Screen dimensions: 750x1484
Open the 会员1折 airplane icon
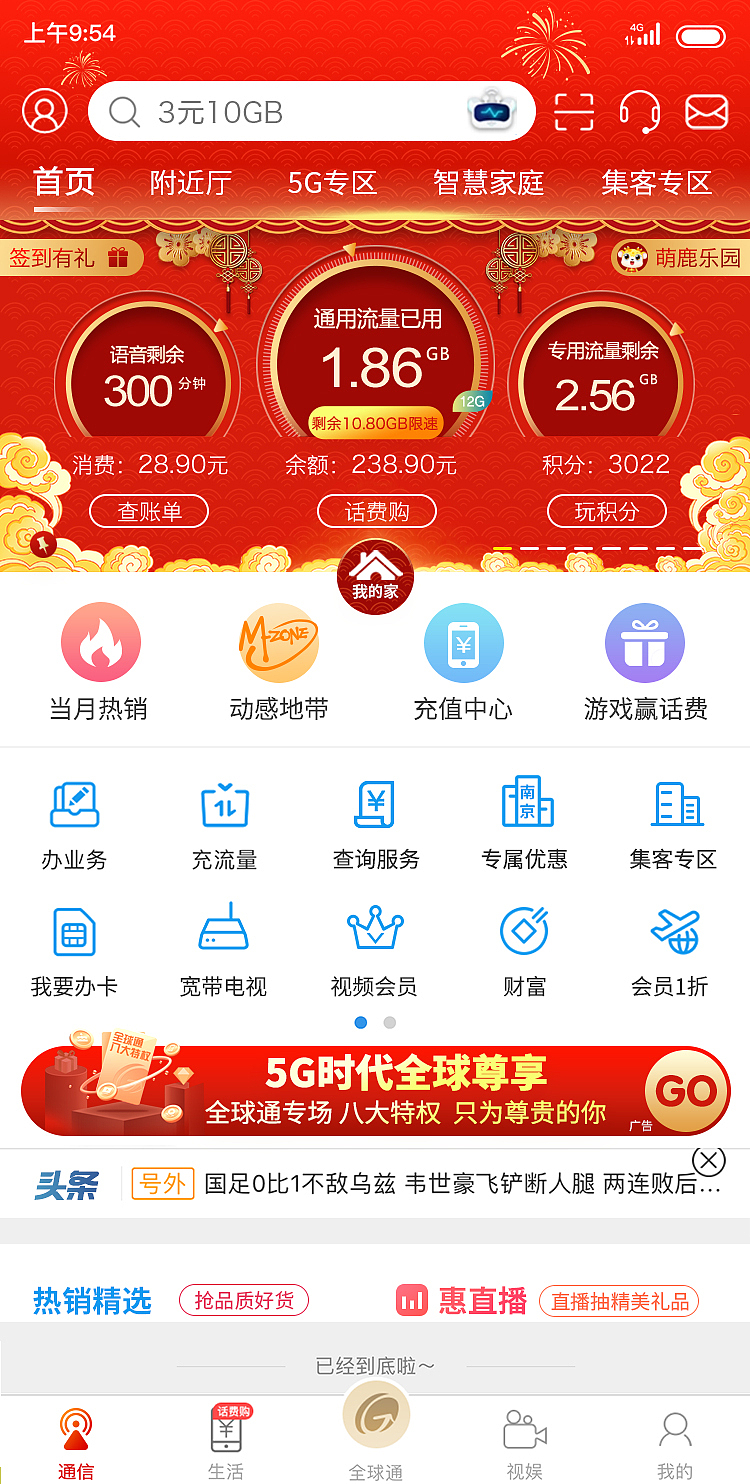click(675, 931)
